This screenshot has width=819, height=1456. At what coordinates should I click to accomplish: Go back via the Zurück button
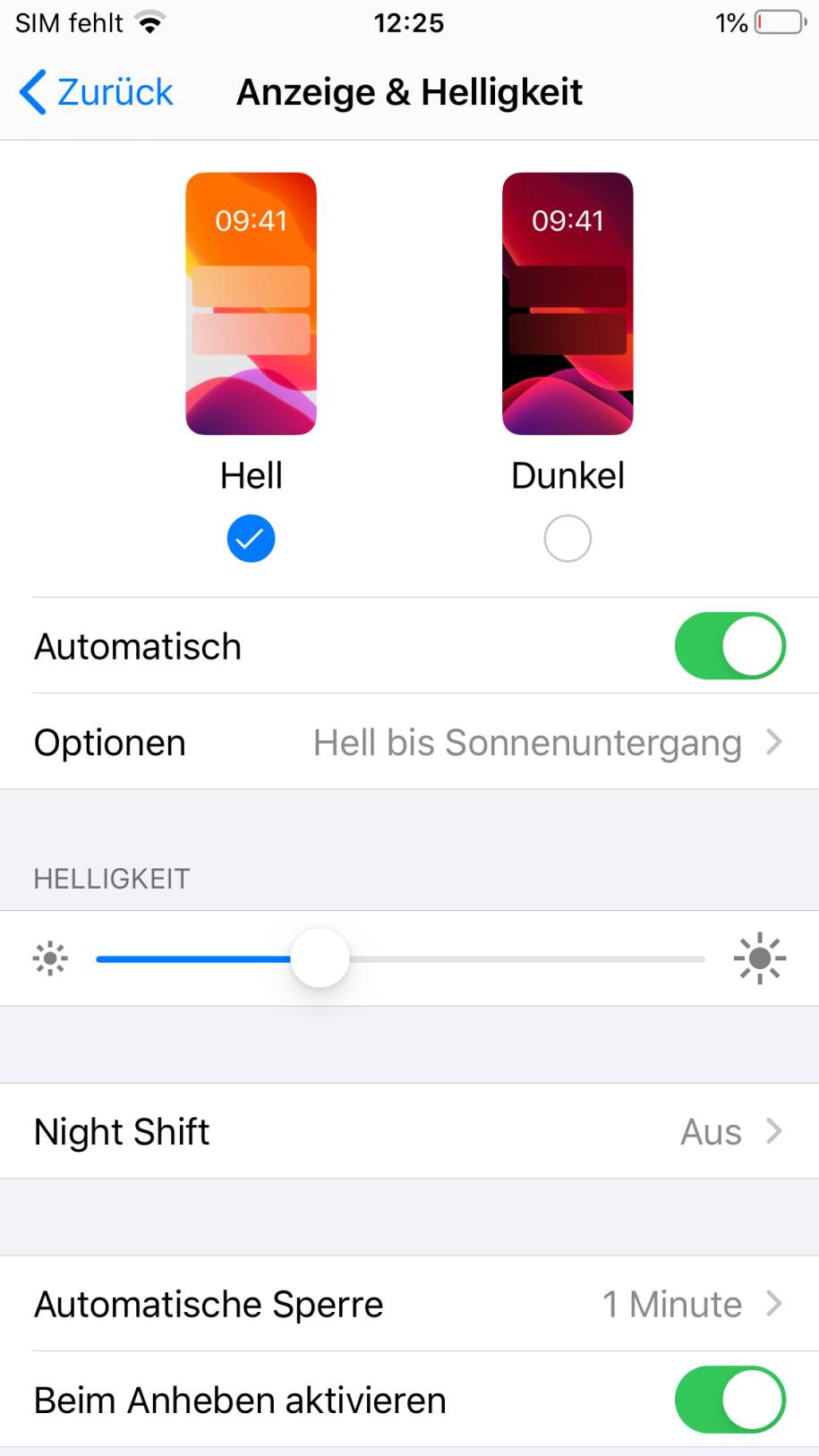tap(96, 92)
